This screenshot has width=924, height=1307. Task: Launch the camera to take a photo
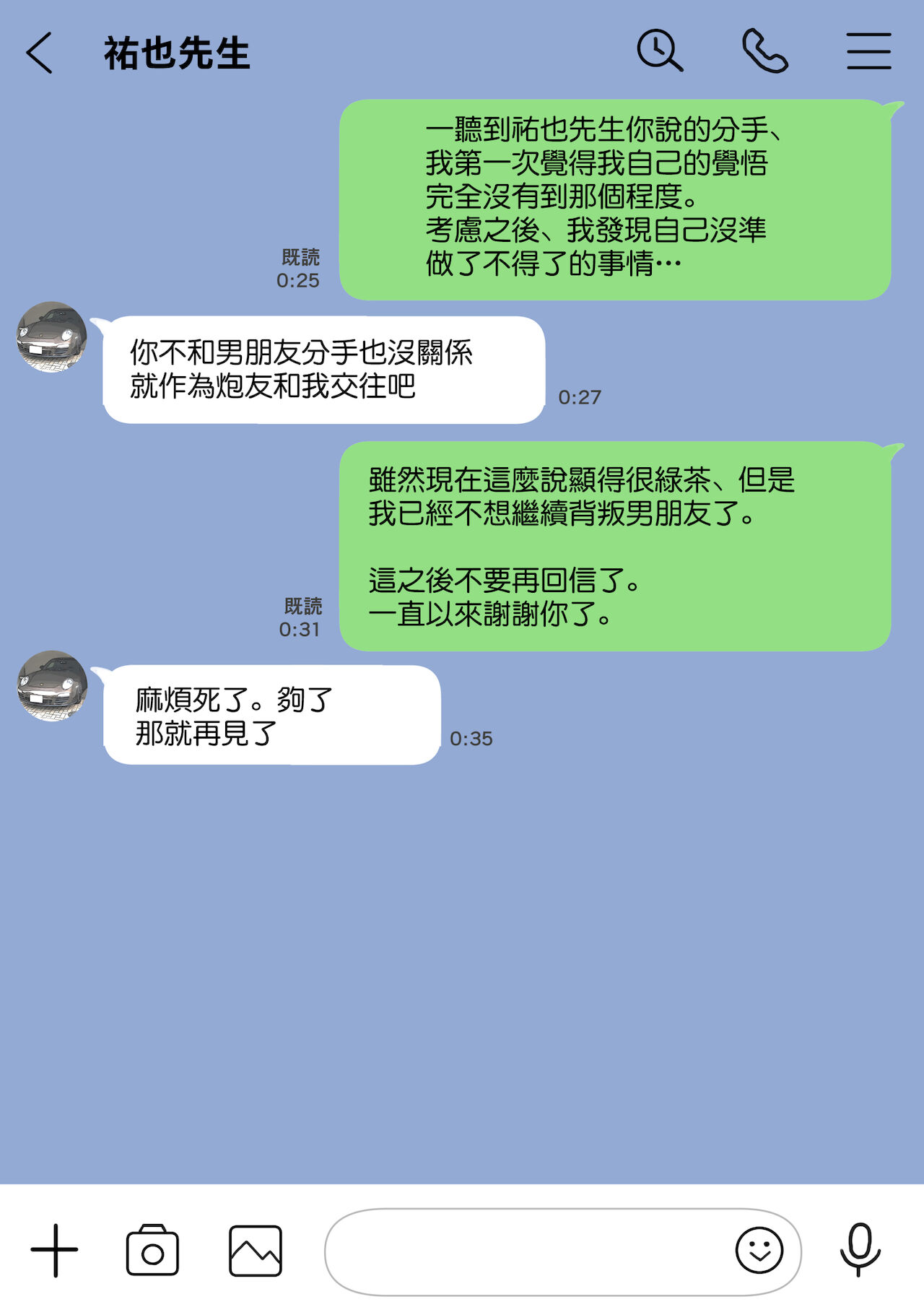[x=152, y=1250]
